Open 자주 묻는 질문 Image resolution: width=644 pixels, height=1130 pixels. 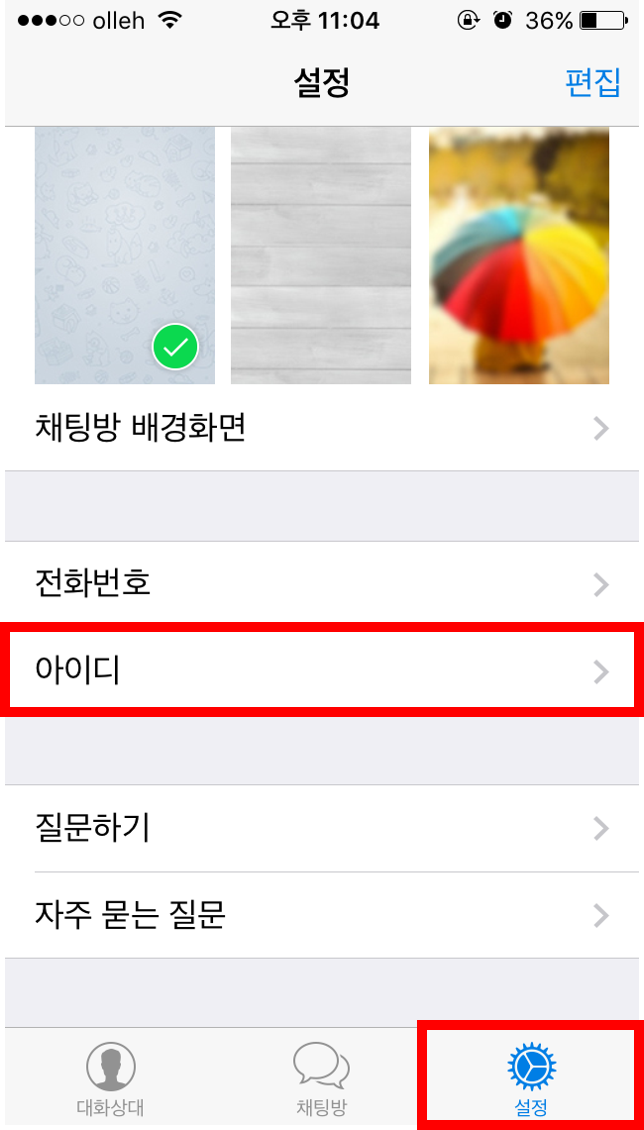[322, 915]
